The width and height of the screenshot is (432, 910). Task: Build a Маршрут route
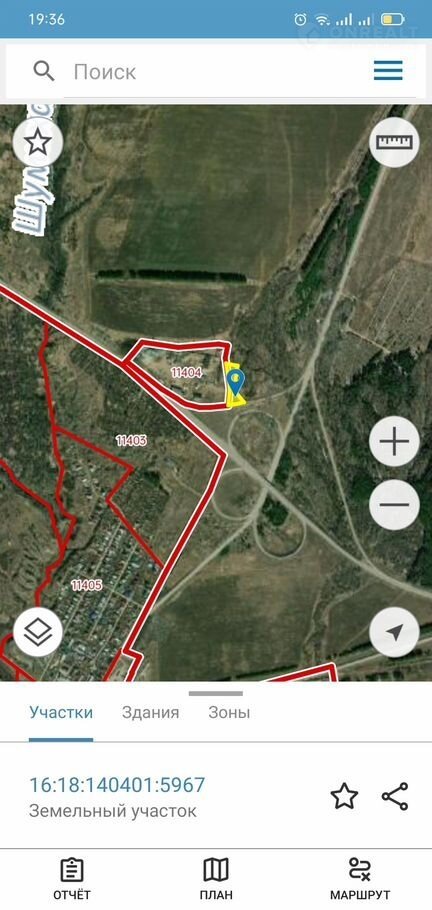coord(360,879)
